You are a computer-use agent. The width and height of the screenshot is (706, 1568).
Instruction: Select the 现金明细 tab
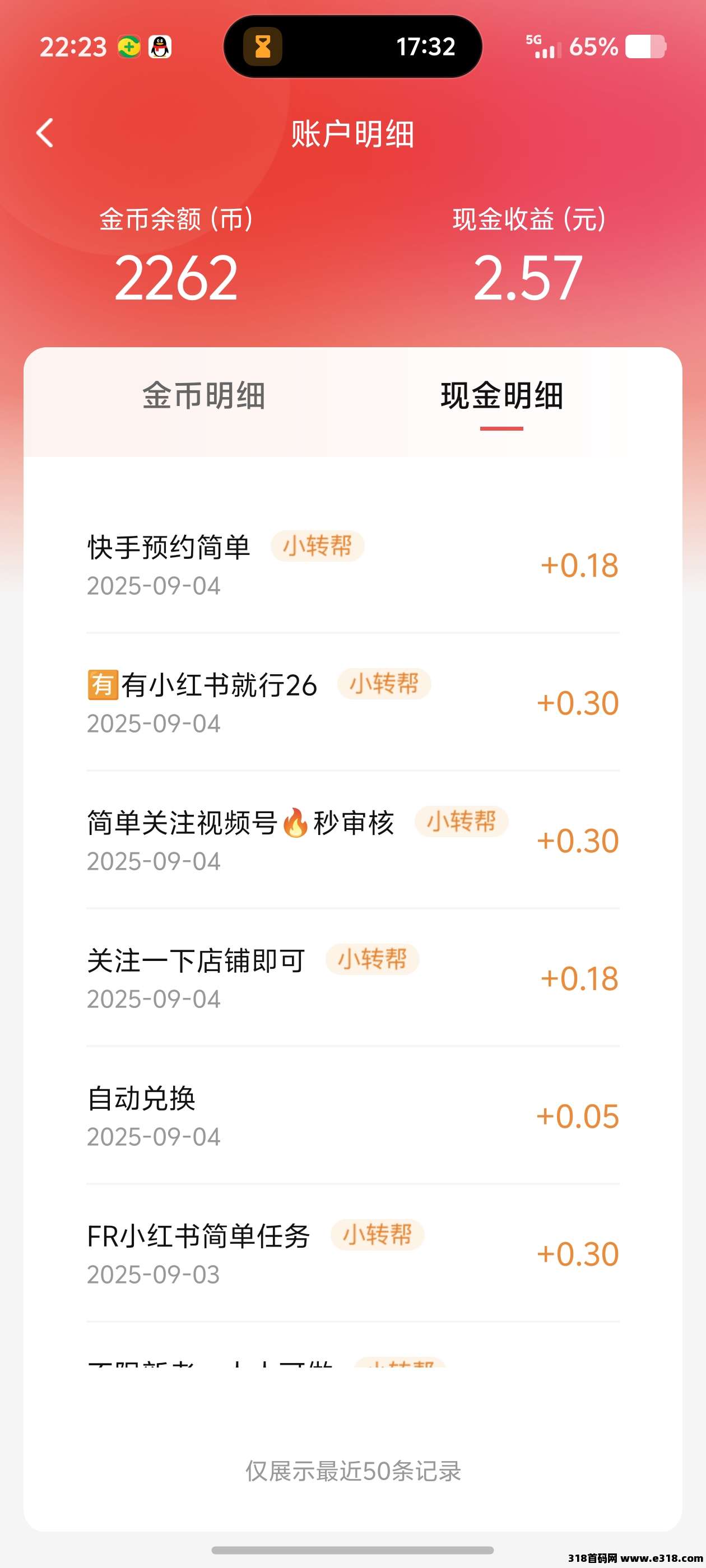[x=501, y=396]
